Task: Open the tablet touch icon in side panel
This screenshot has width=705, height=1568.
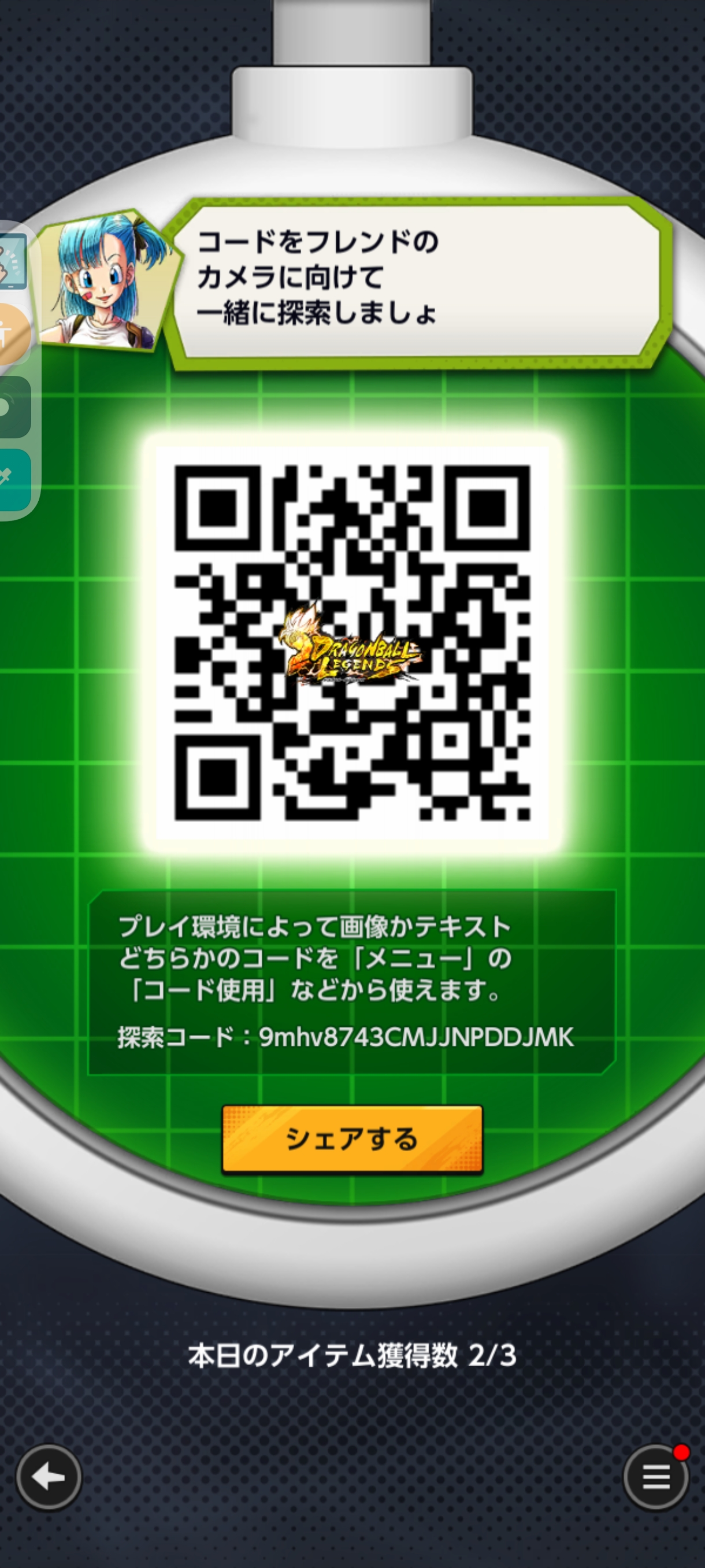Action: pos(13,261)
